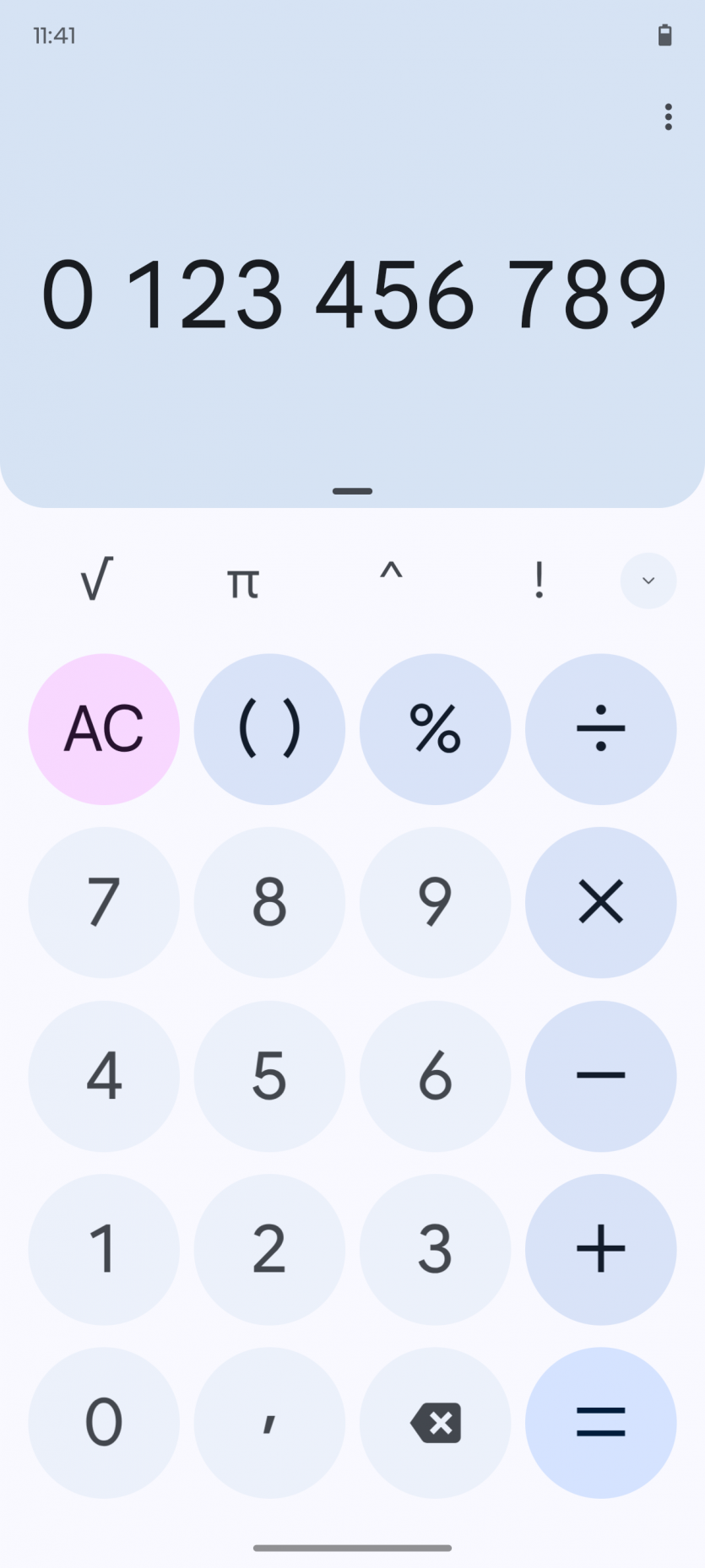
Task: Select the multiplication operator
Action: pos(600,902)
